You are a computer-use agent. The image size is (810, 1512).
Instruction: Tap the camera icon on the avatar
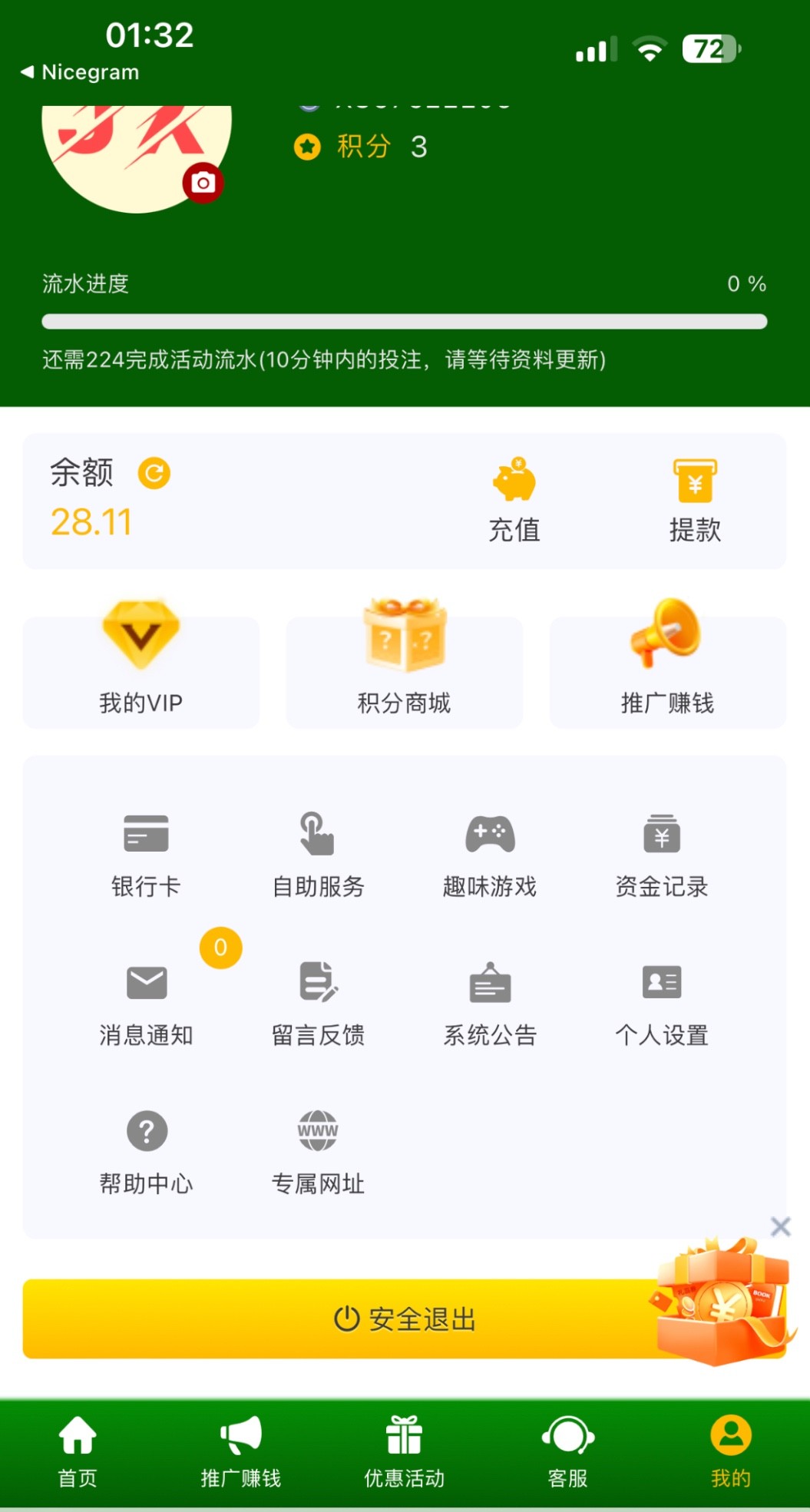click(x=203, y=183)
